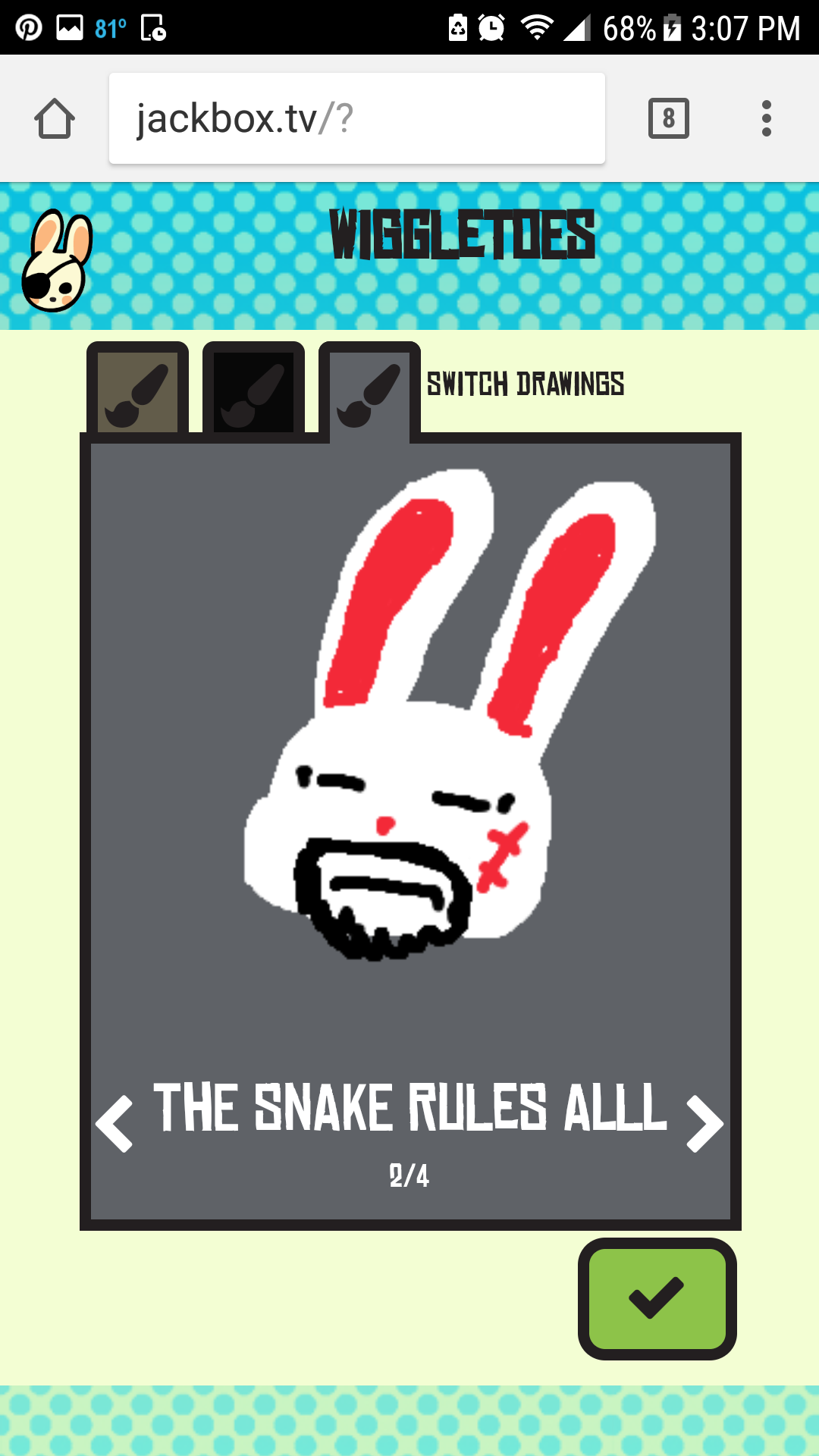Open the browser overflow menu

[x=767, y=118]
